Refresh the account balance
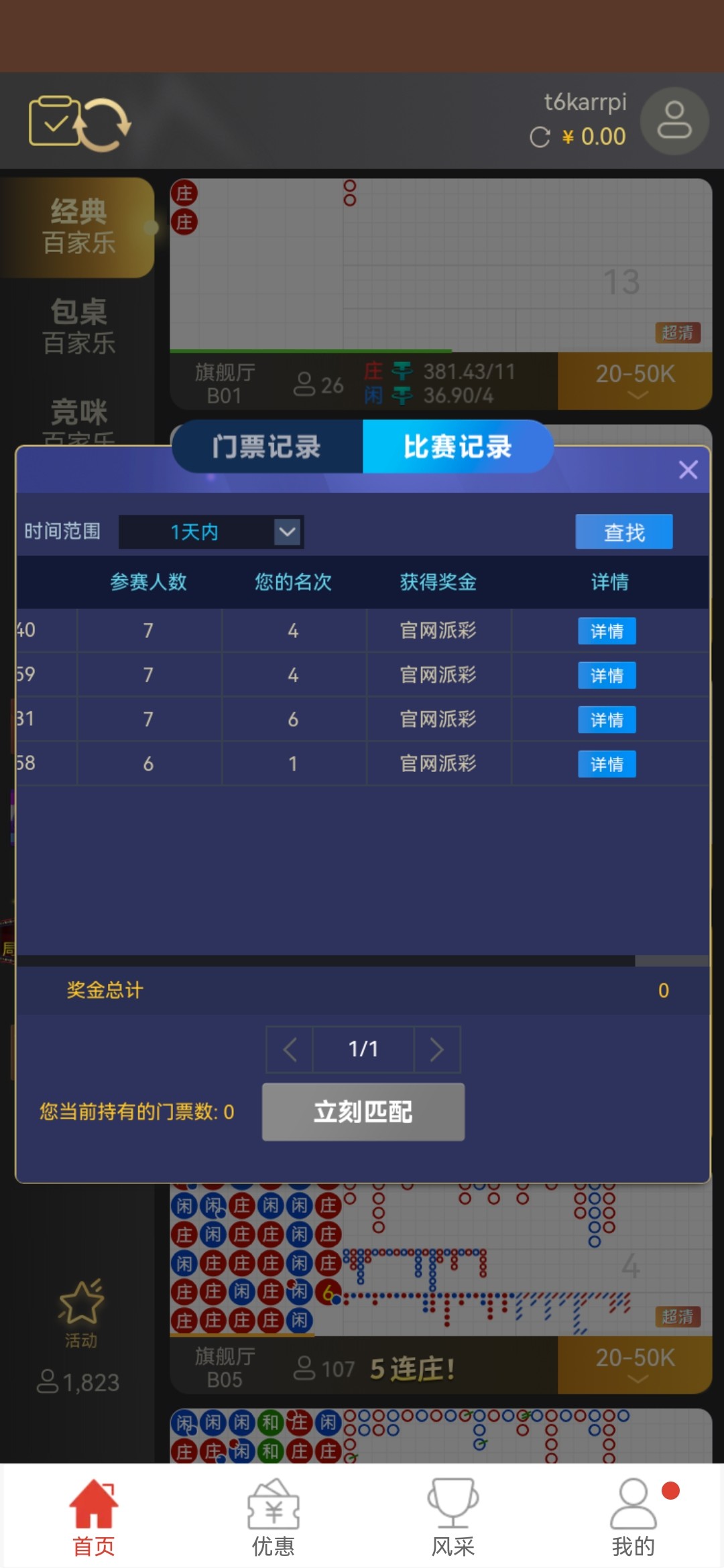724x1568 pixels. 540,137
